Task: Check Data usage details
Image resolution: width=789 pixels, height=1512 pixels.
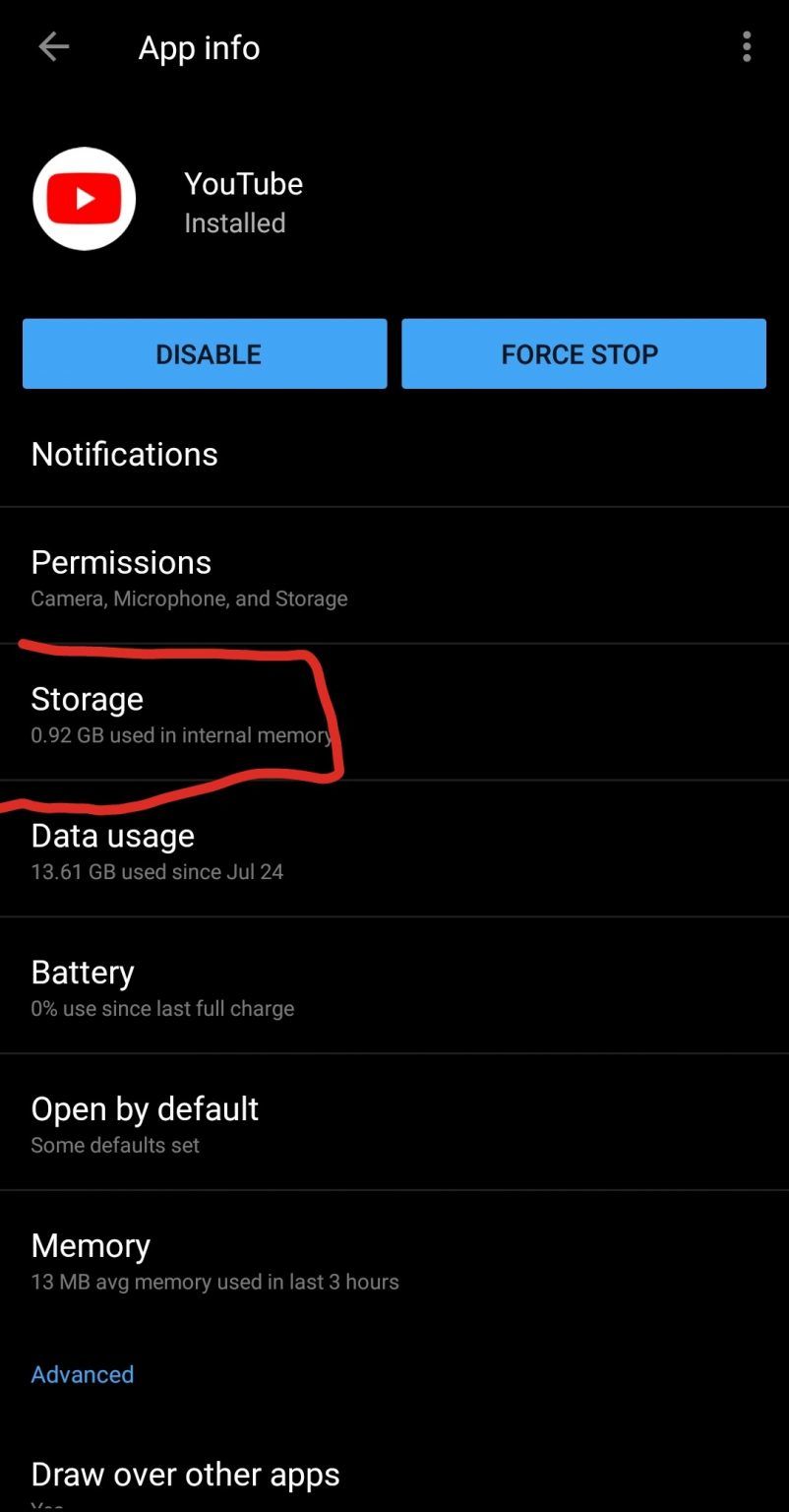Action: (x=394, y=850)
